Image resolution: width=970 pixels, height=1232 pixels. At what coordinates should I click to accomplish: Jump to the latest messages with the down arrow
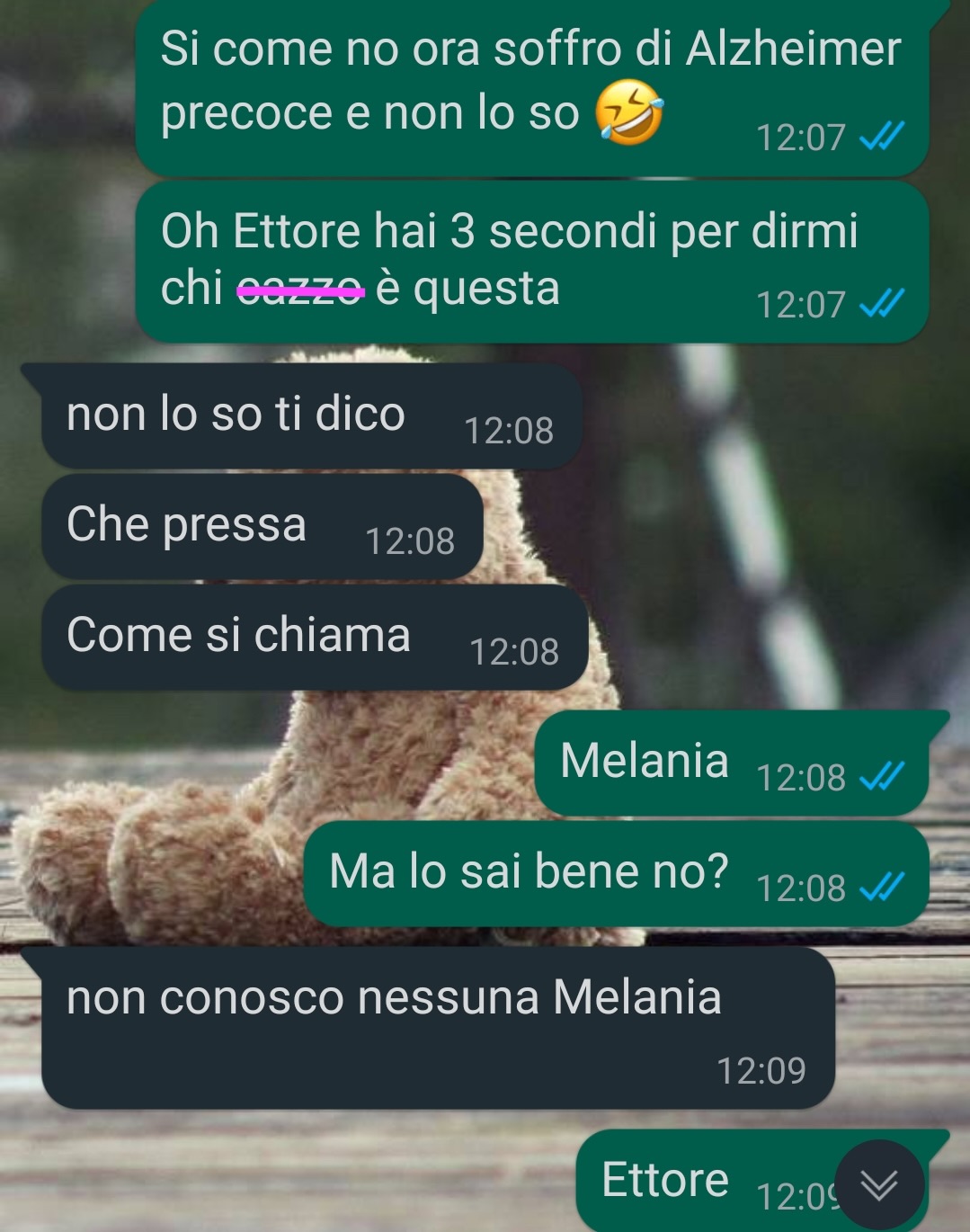pos(878,1184)
